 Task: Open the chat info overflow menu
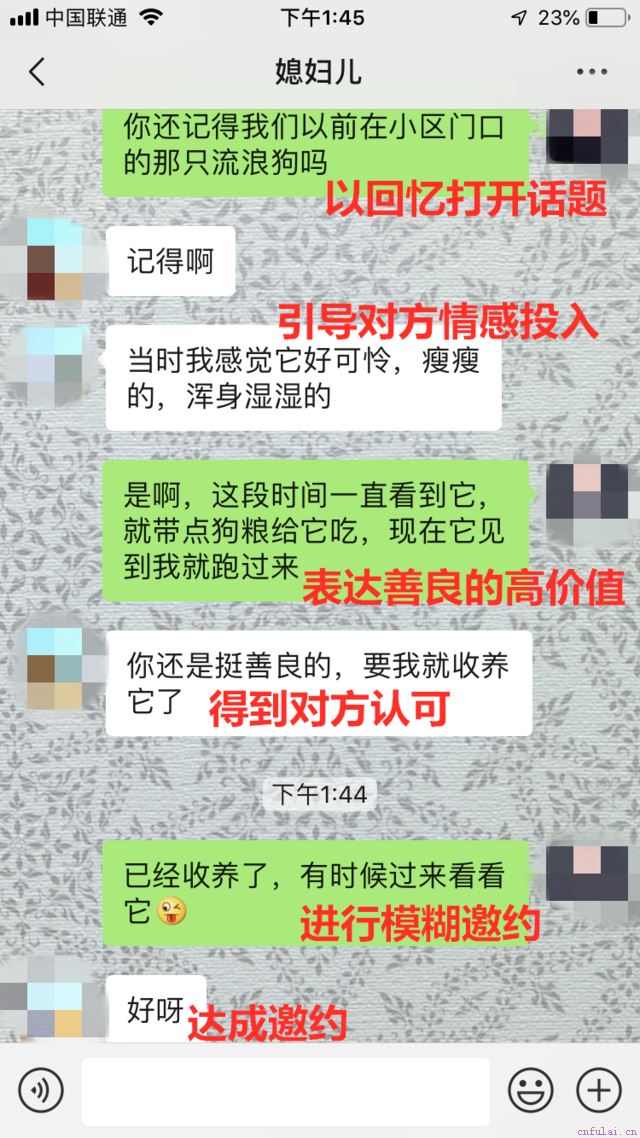point(591,72)
